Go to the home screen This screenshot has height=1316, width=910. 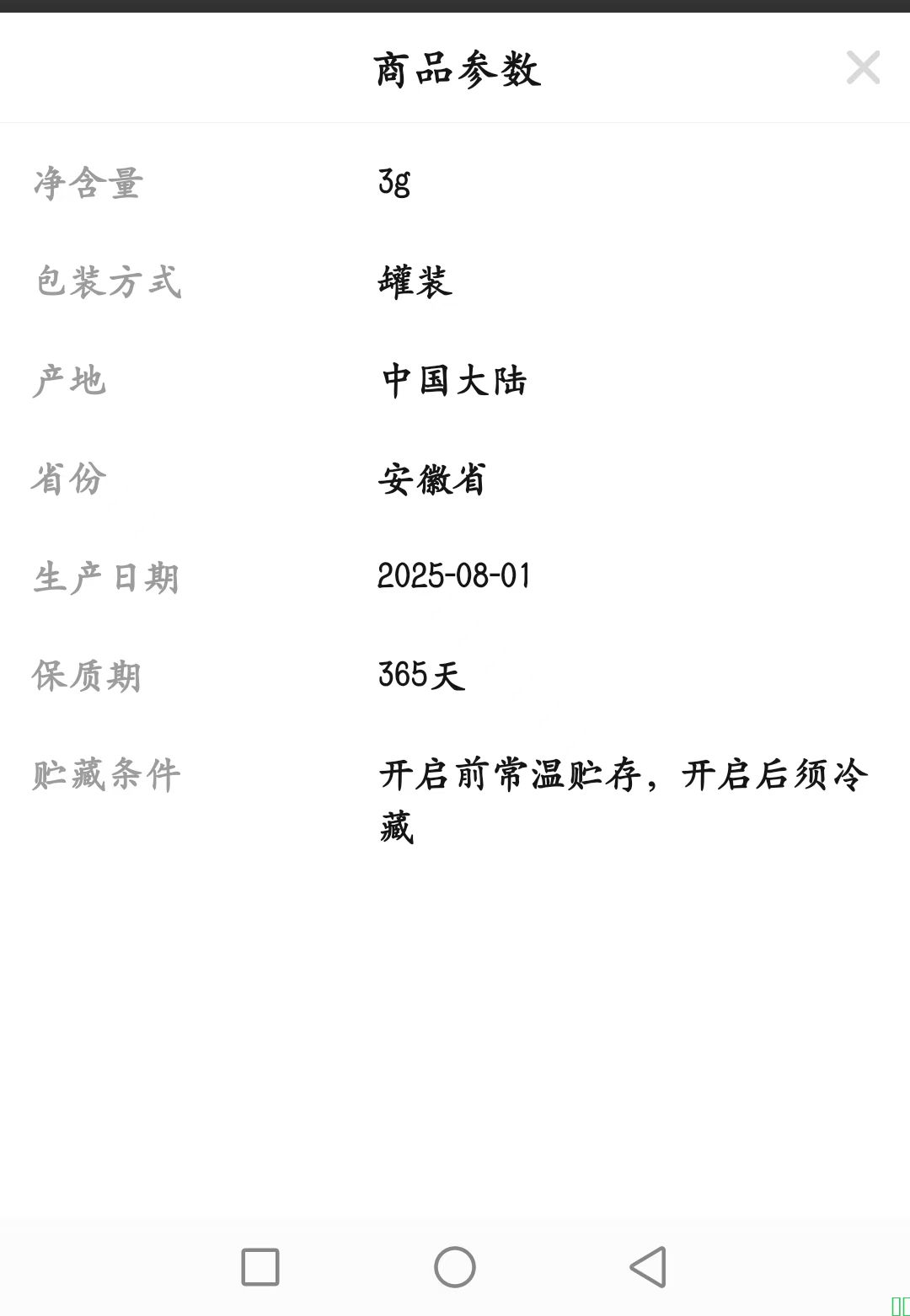pos(455,1266)
